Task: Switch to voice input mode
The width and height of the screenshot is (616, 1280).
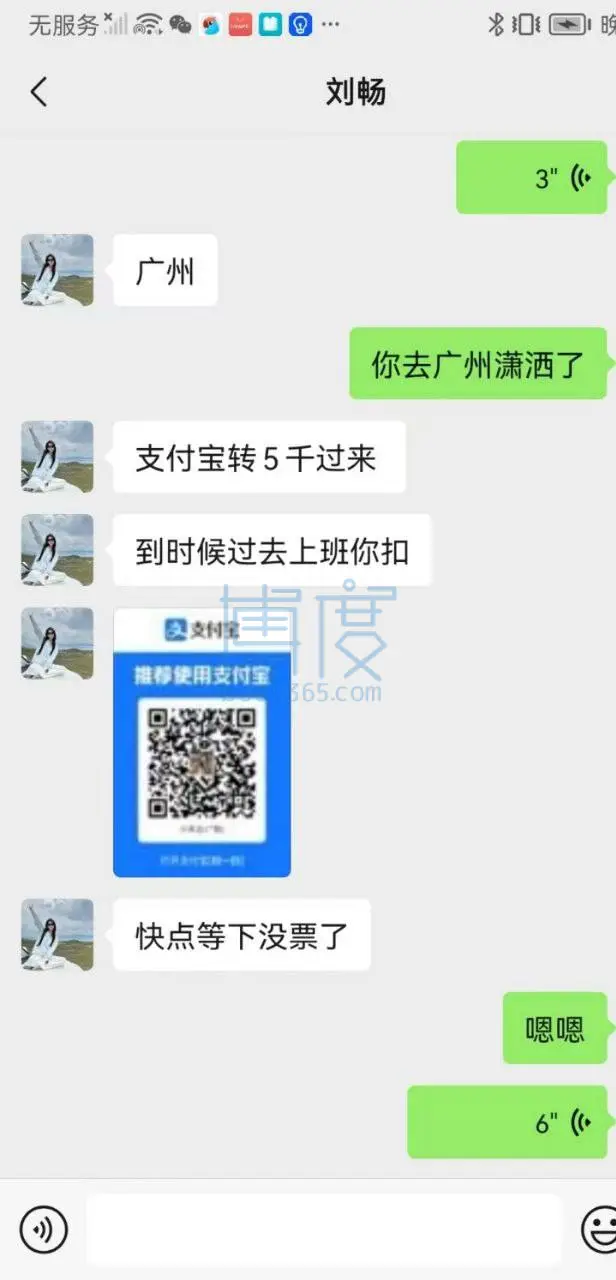Action: 43,1229
